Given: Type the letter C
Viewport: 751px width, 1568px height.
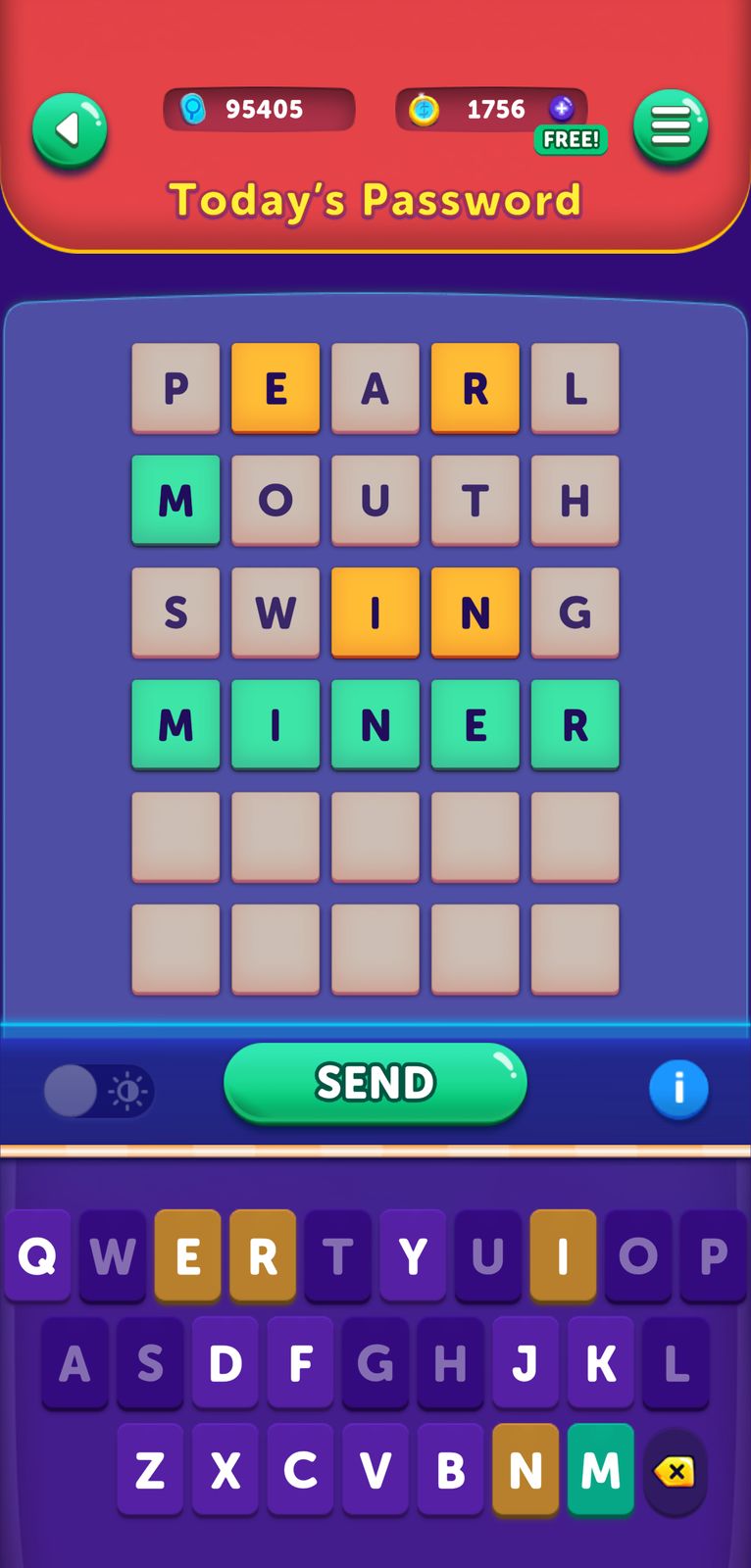Looking at the screenshot, I should click(x=300, y=1469).
